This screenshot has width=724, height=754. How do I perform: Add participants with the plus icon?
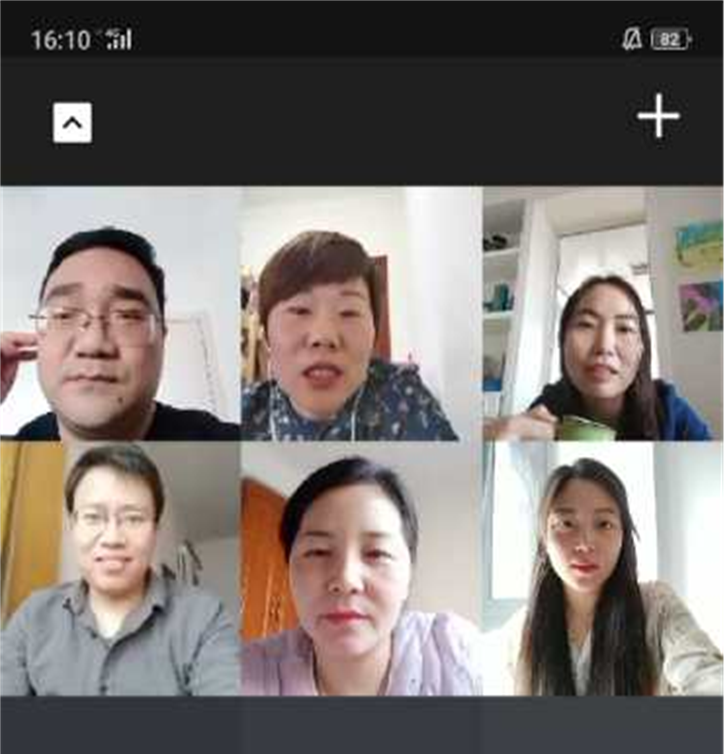[658, 117]
